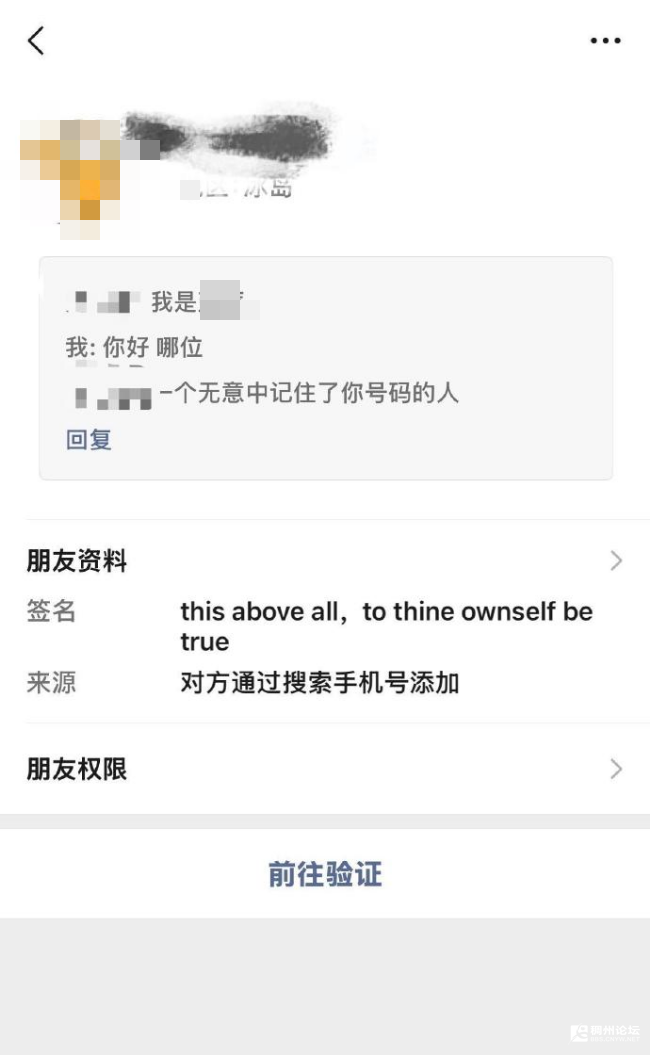Go back using the top-left arrow

coord(36,41)
